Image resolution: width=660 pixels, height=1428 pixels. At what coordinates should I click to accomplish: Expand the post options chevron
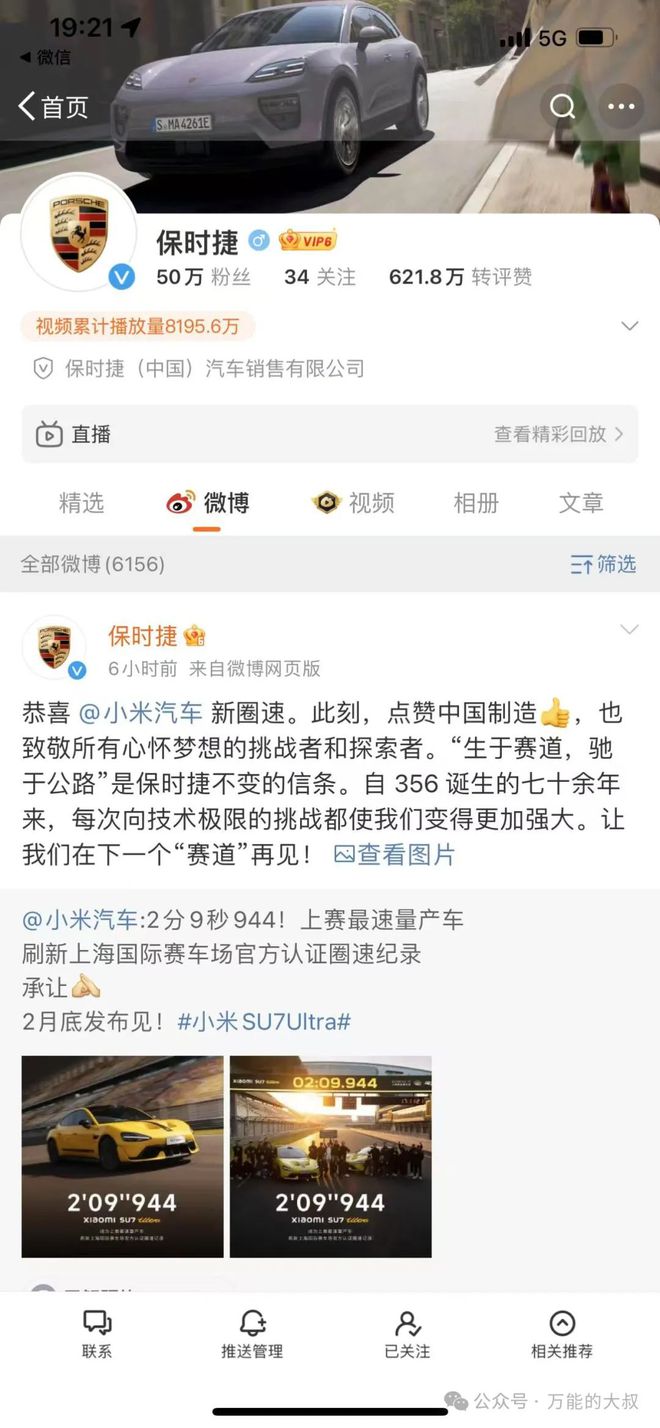(x=629, y=630)
